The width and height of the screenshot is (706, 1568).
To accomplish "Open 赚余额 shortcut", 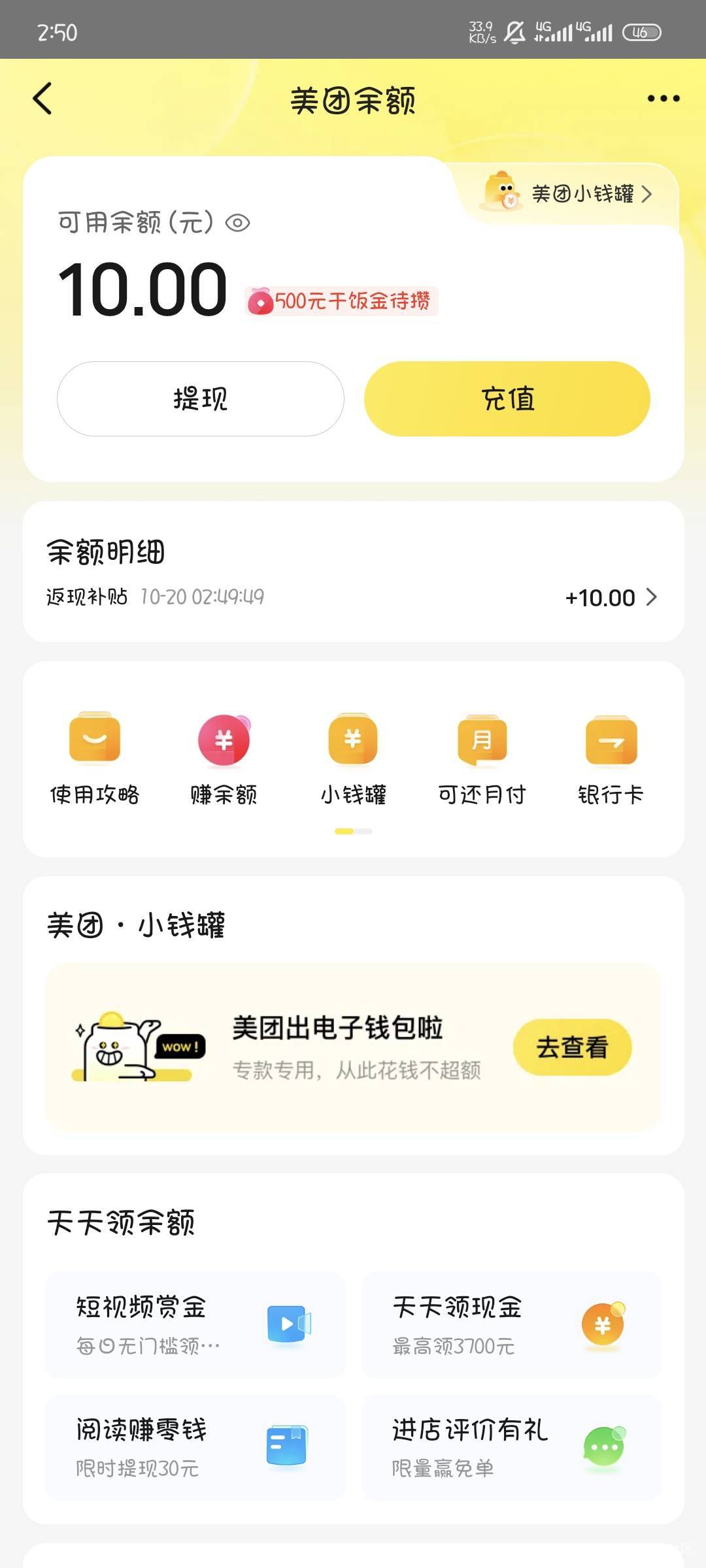I will click(x=224, y=758).
